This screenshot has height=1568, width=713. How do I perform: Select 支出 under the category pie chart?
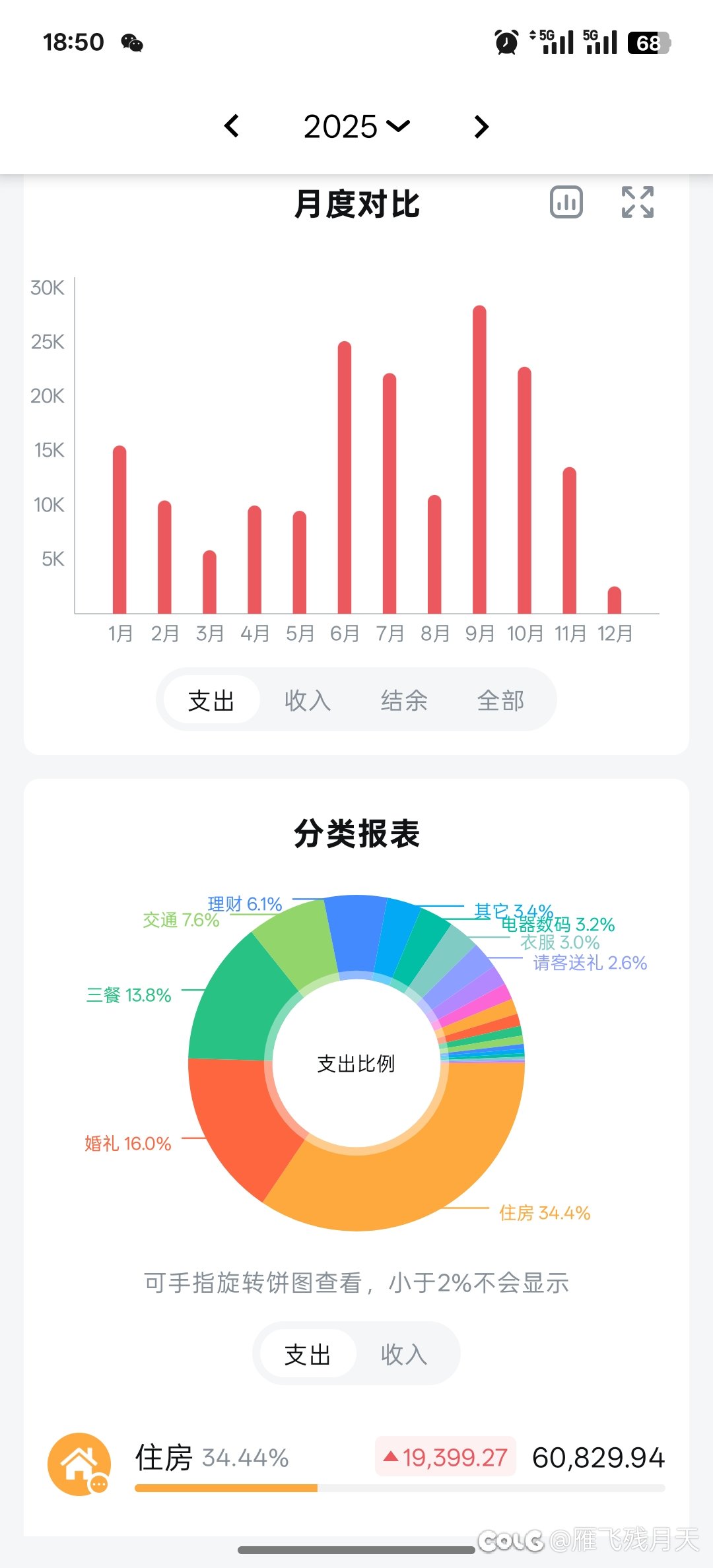[x=308, y=1355]
